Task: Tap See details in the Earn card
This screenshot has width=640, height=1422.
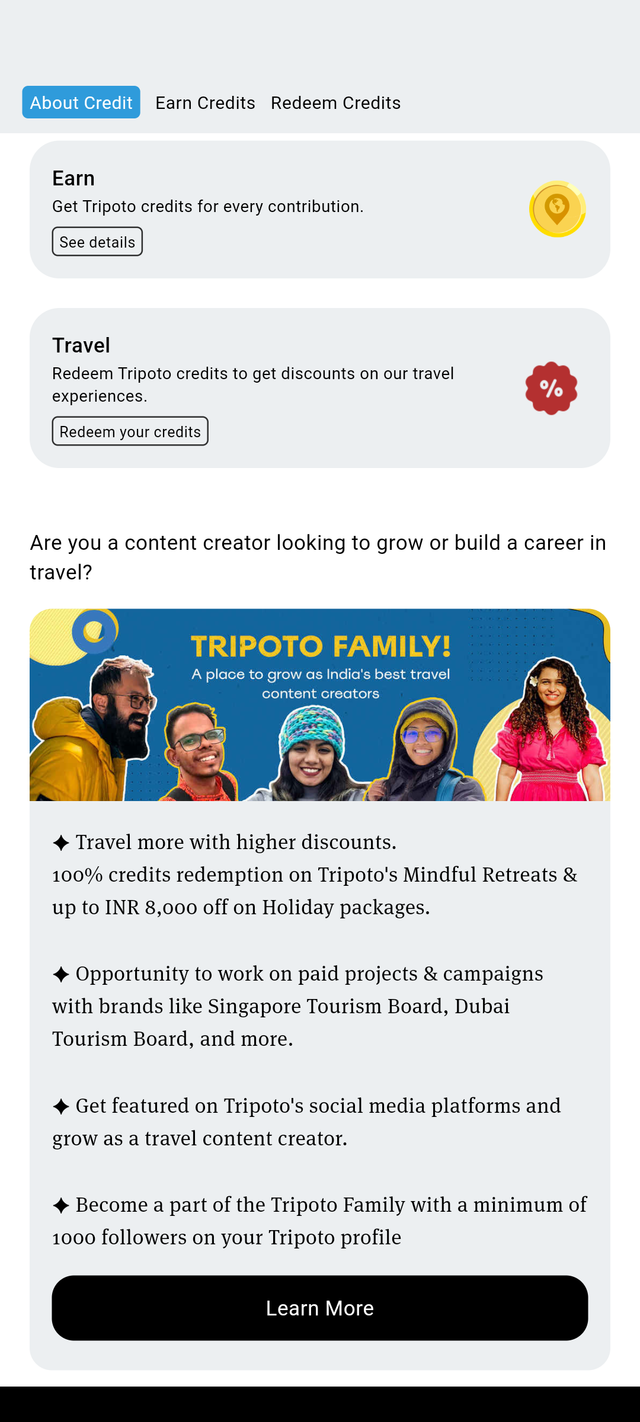Action: click(x=97, y=242)
